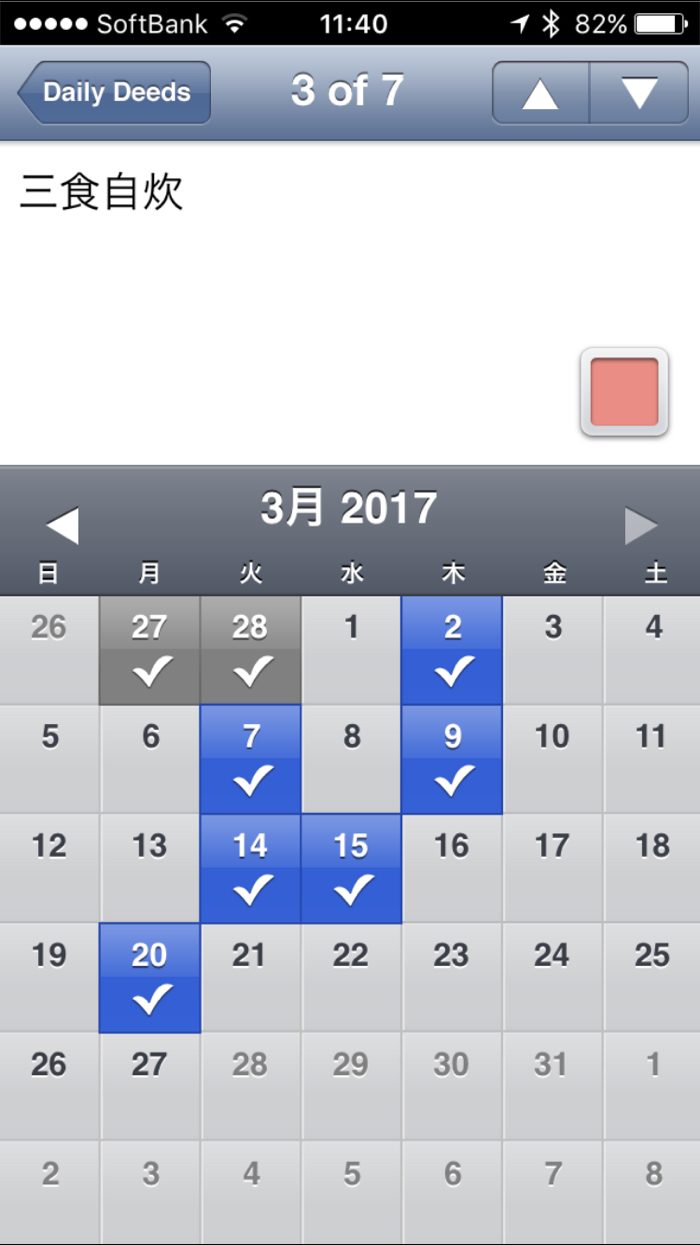
Task: Open the pink color swatch
Action: coord(624,392)
